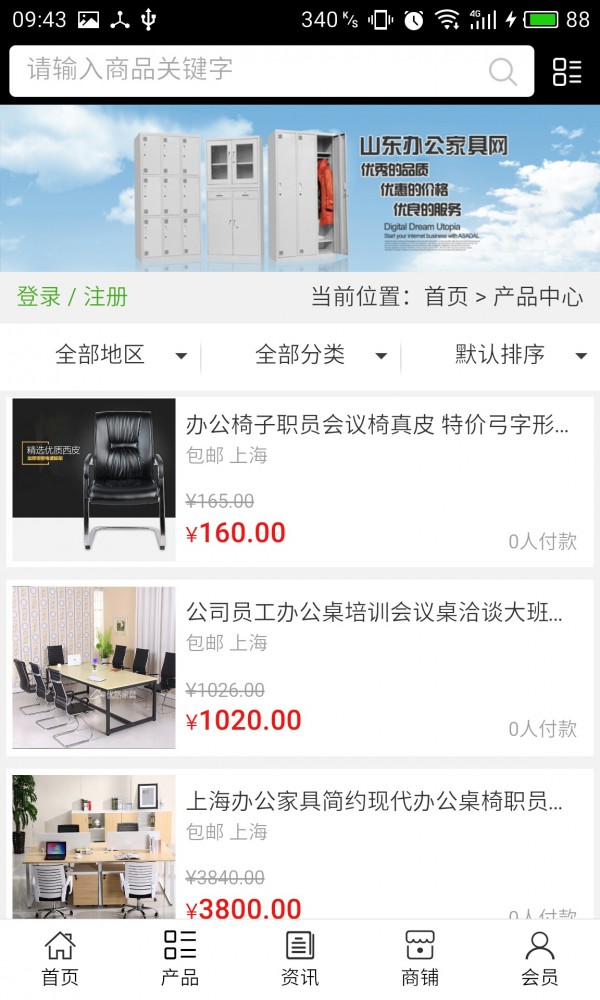Tap the product keyword search field

[x=250, y=70]
